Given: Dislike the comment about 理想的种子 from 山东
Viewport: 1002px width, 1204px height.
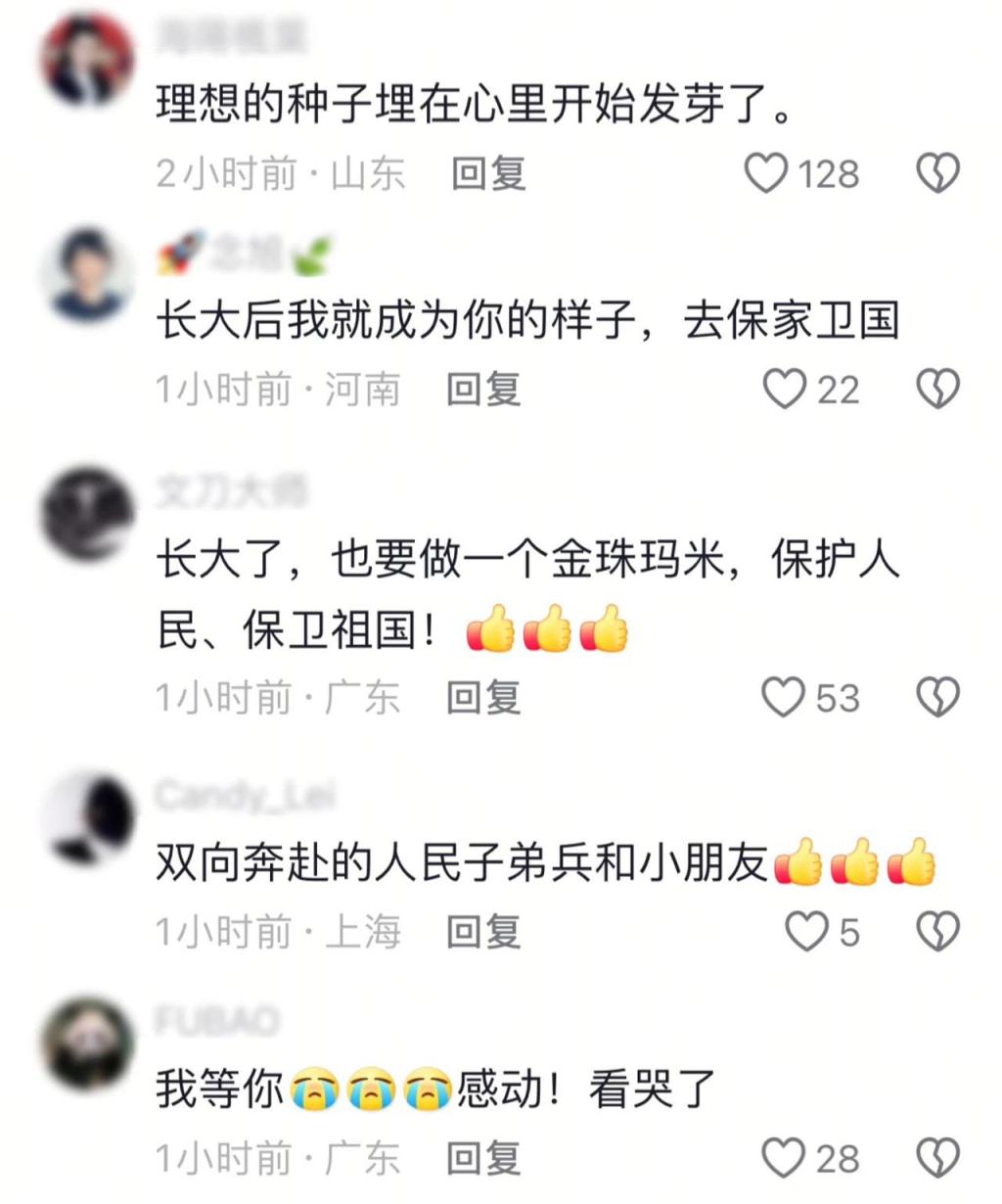Looking at the screenshot, I should click(x=937, y=174).
